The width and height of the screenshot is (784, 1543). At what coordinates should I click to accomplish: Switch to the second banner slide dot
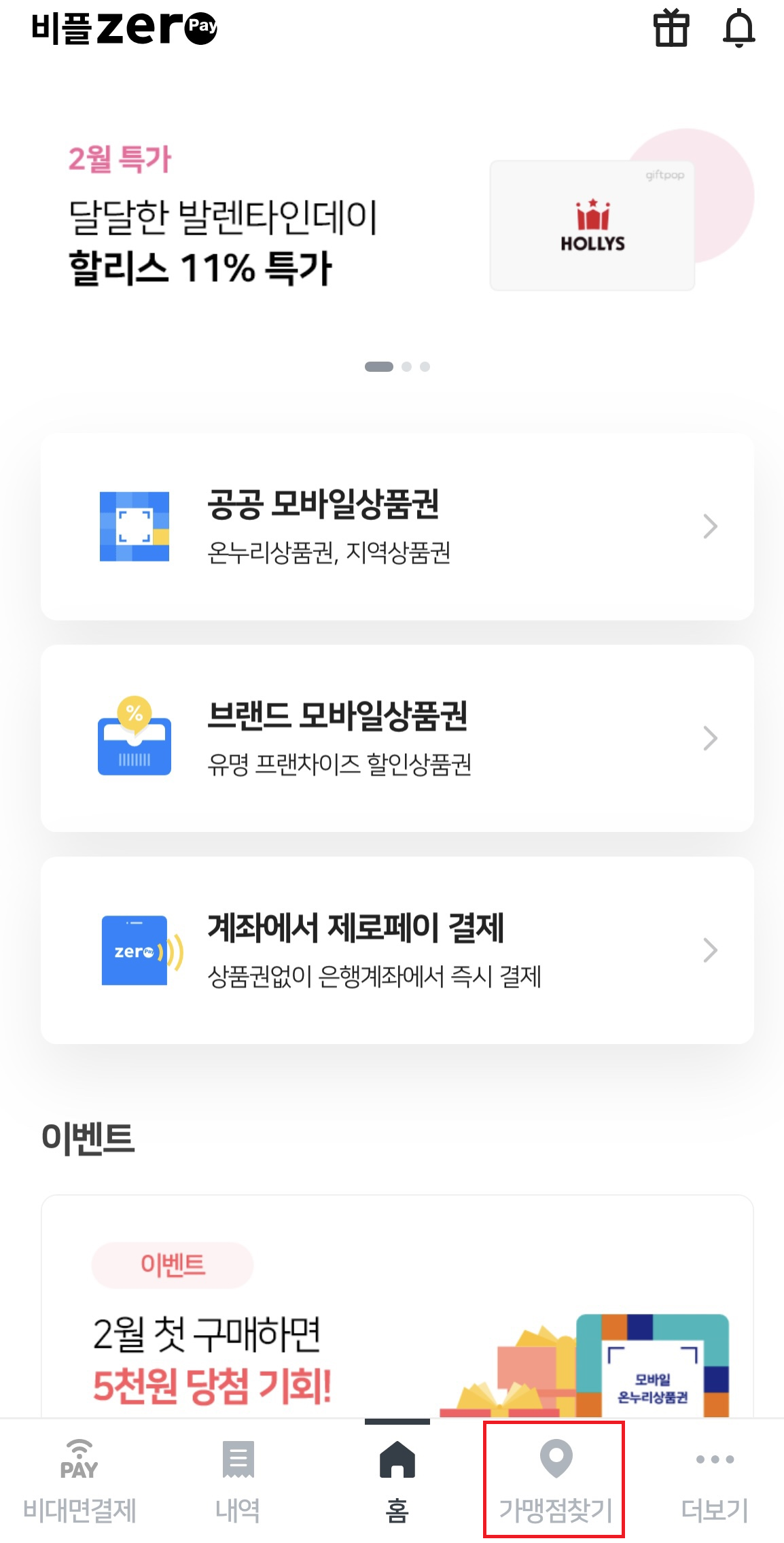tap(407, 366)
